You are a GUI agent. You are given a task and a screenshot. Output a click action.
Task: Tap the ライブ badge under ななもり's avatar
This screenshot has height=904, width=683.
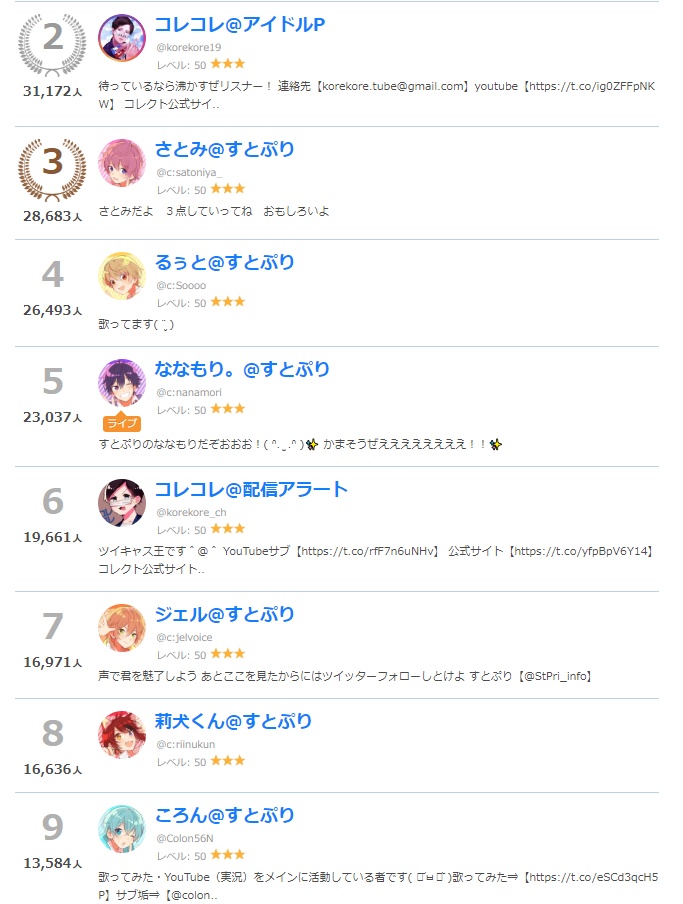[122, 422]
